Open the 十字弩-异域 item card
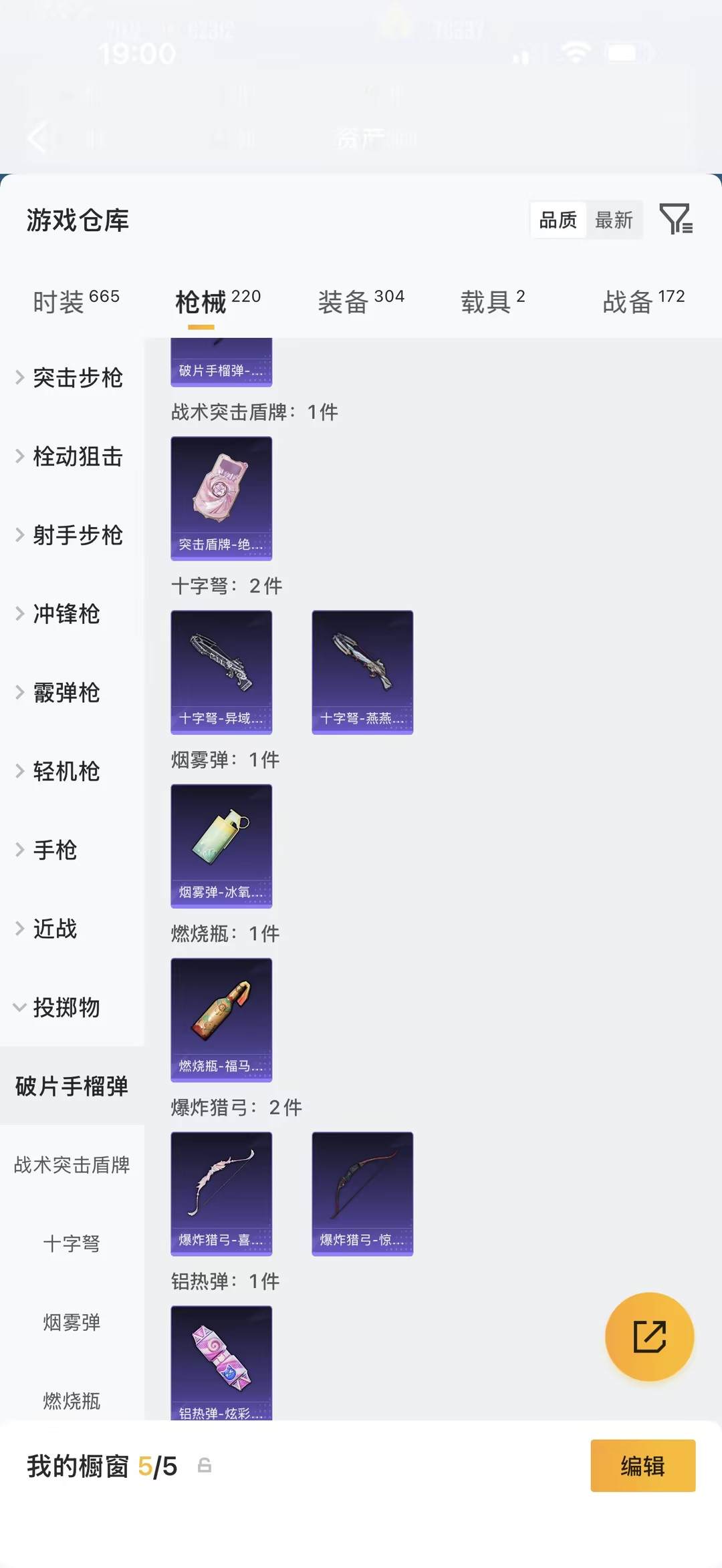The height and width of the screenshot is (1568, 722). point(221,672)
